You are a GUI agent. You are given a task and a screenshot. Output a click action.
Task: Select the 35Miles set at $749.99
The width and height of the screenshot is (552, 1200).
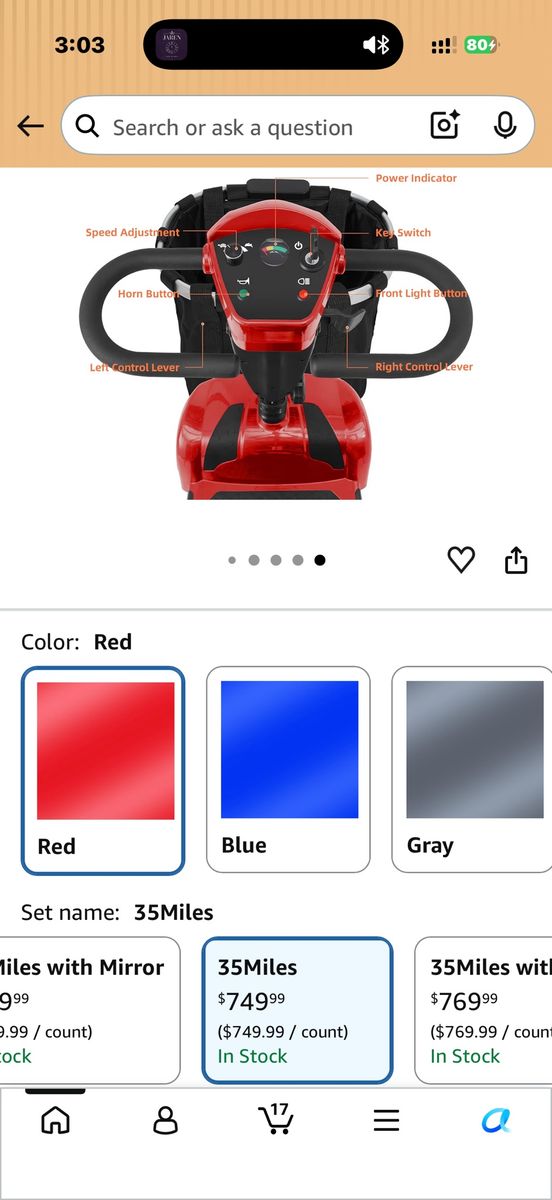[x=297, y=1010]
